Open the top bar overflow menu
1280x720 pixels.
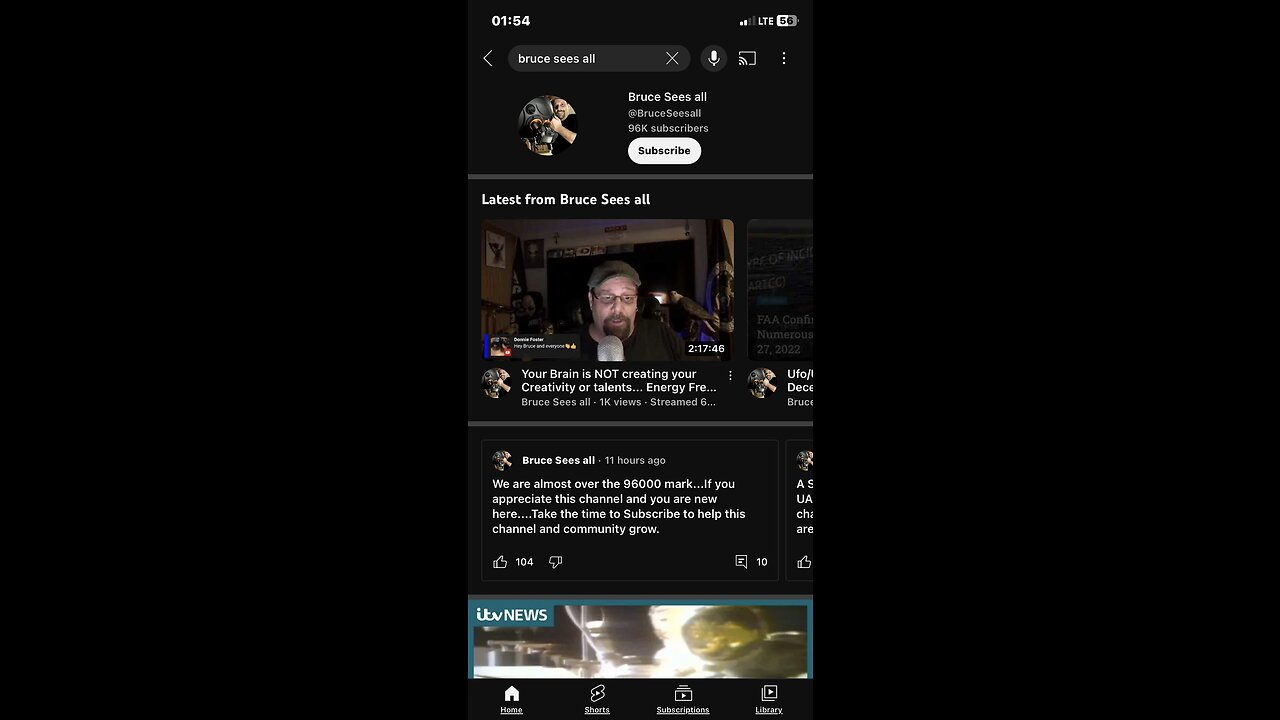(784, 59)
